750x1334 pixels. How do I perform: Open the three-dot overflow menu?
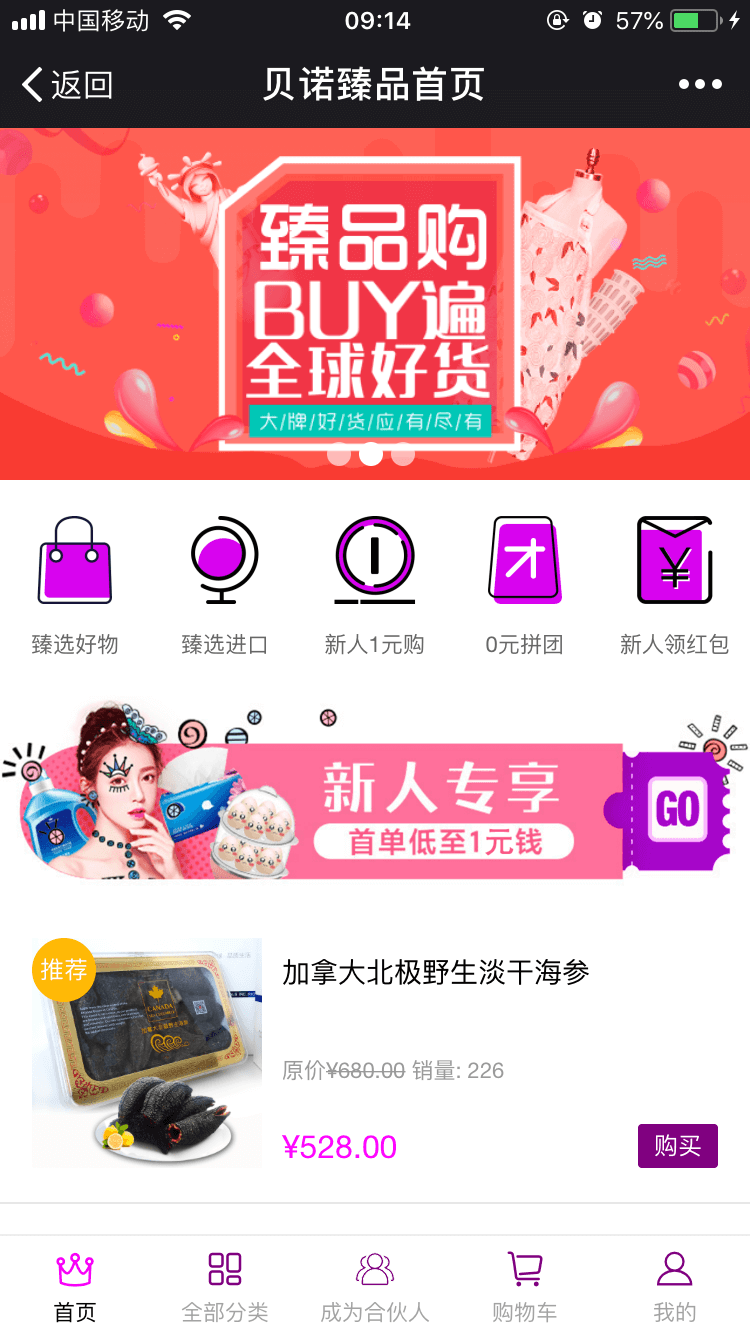[700, 85]
